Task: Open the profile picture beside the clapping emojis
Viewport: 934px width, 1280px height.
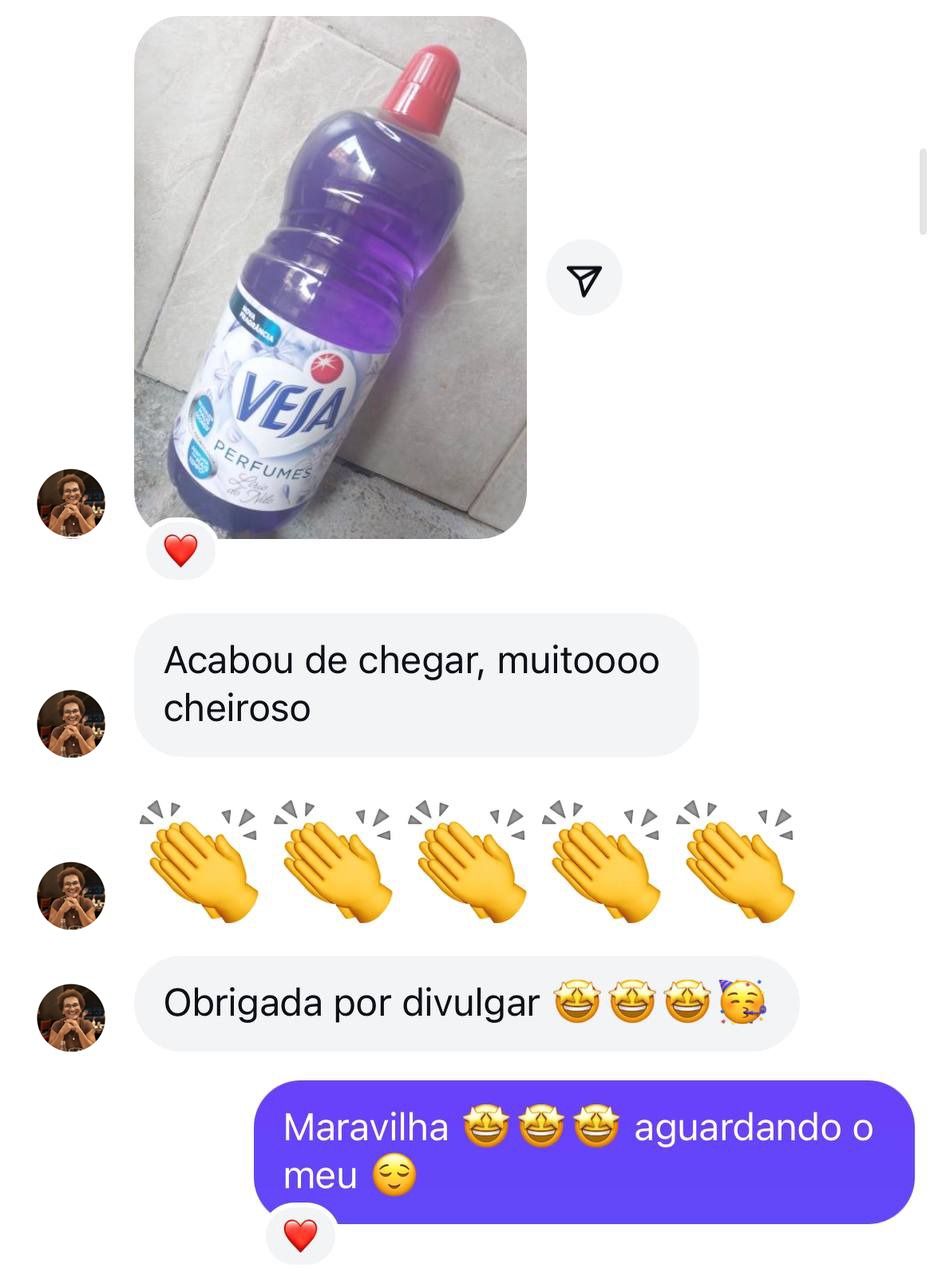Action: [x=71, y=896]
